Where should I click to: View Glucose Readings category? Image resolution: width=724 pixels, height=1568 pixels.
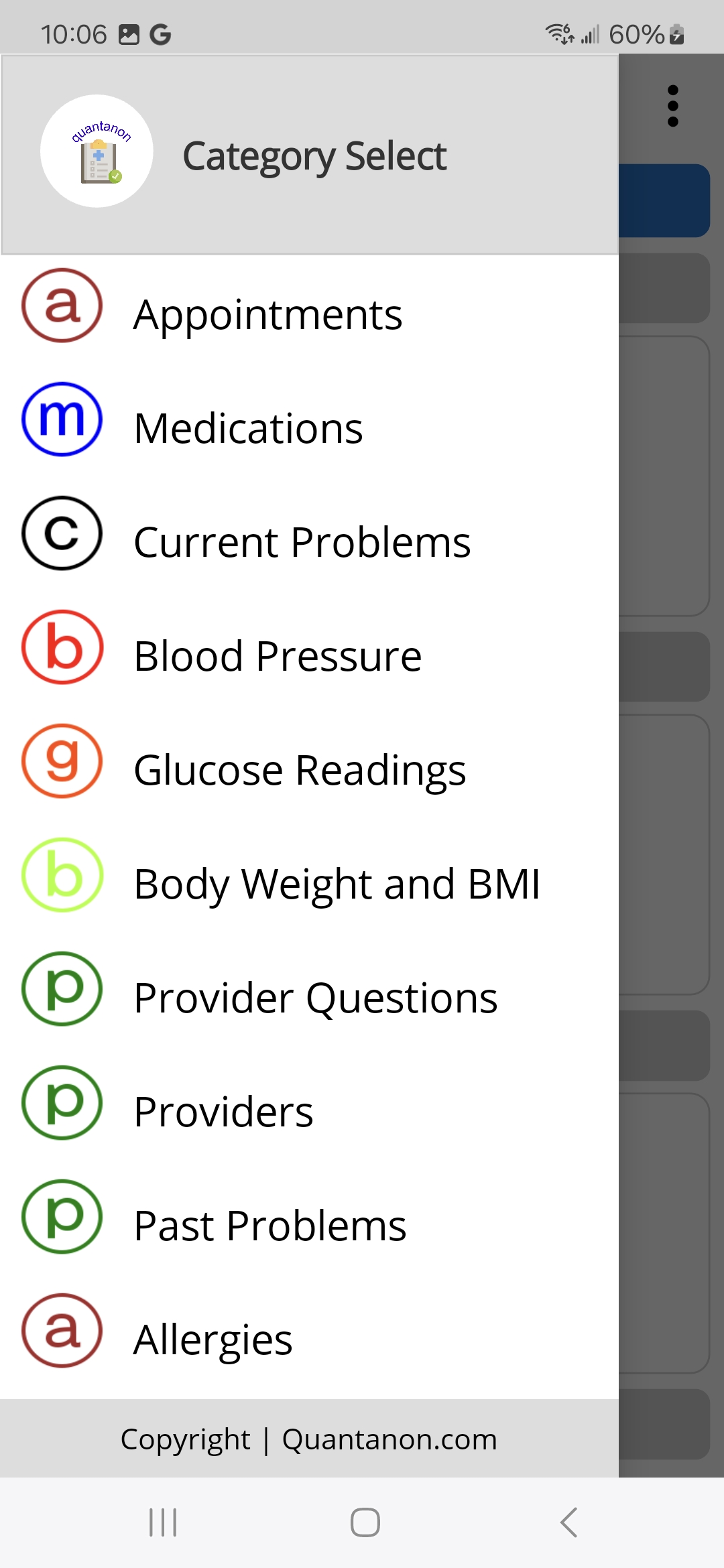click(299, 770)
